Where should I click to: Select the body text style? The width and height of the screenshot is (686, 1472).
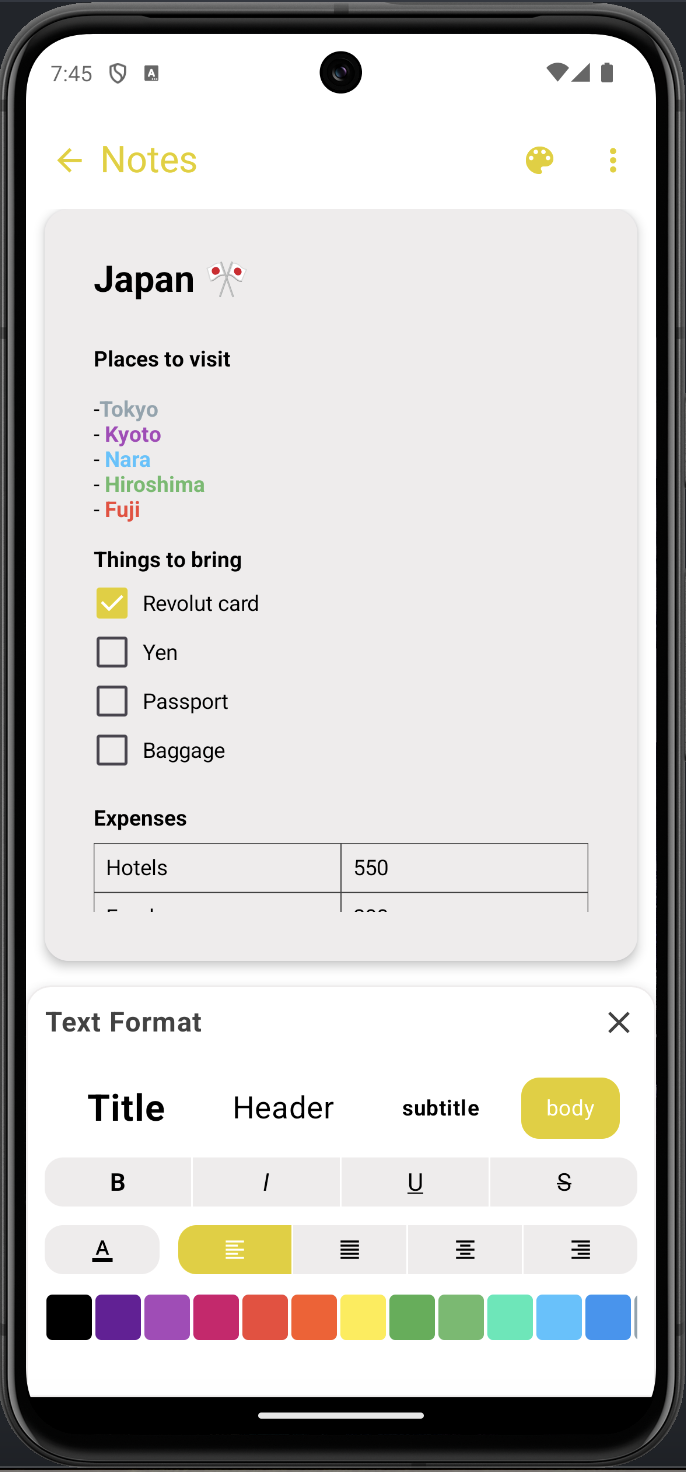click(570, 1108)
